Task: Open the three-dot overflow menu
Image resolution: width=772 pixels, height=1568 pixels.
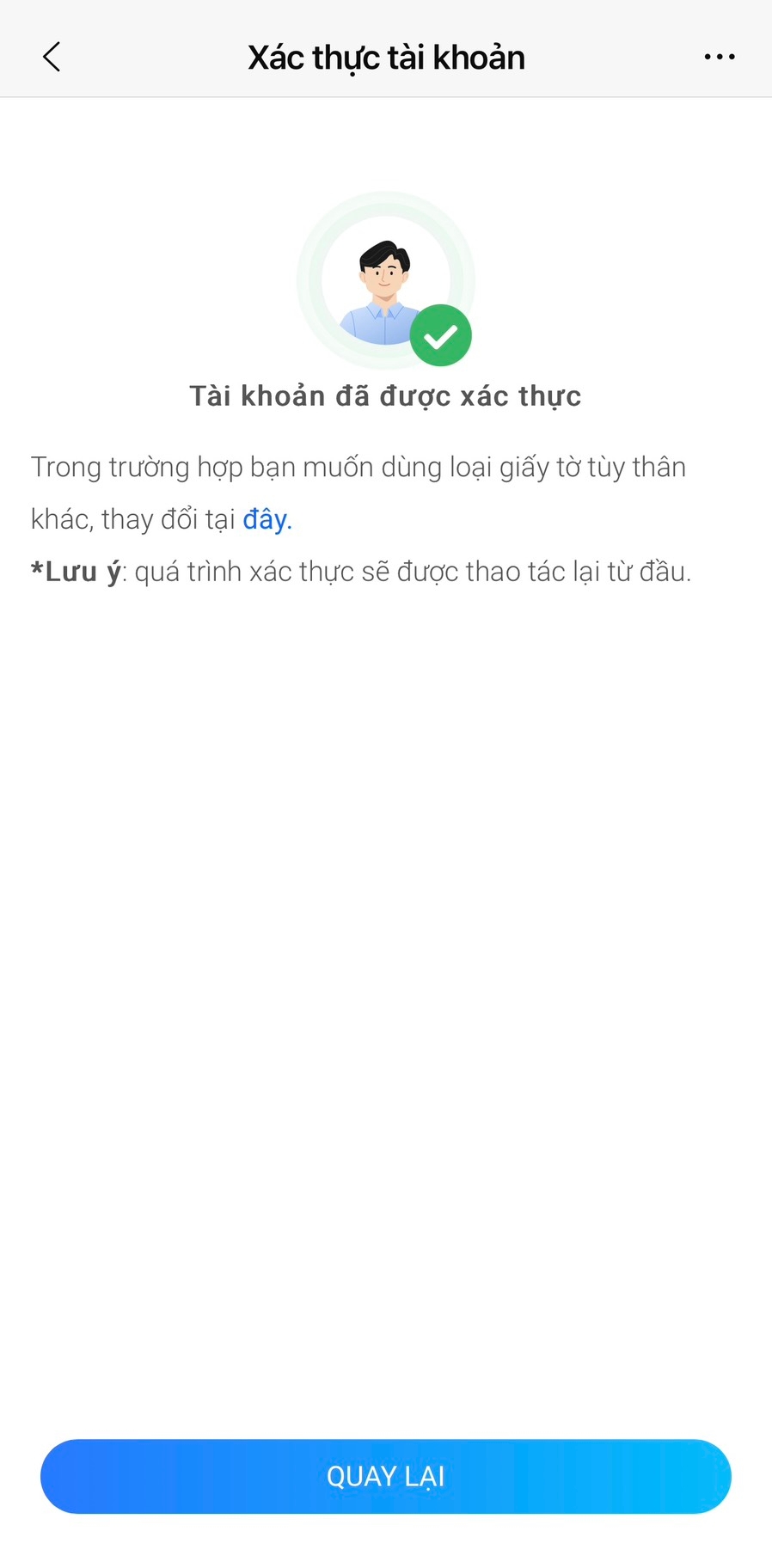Action: tap(719, 57)
